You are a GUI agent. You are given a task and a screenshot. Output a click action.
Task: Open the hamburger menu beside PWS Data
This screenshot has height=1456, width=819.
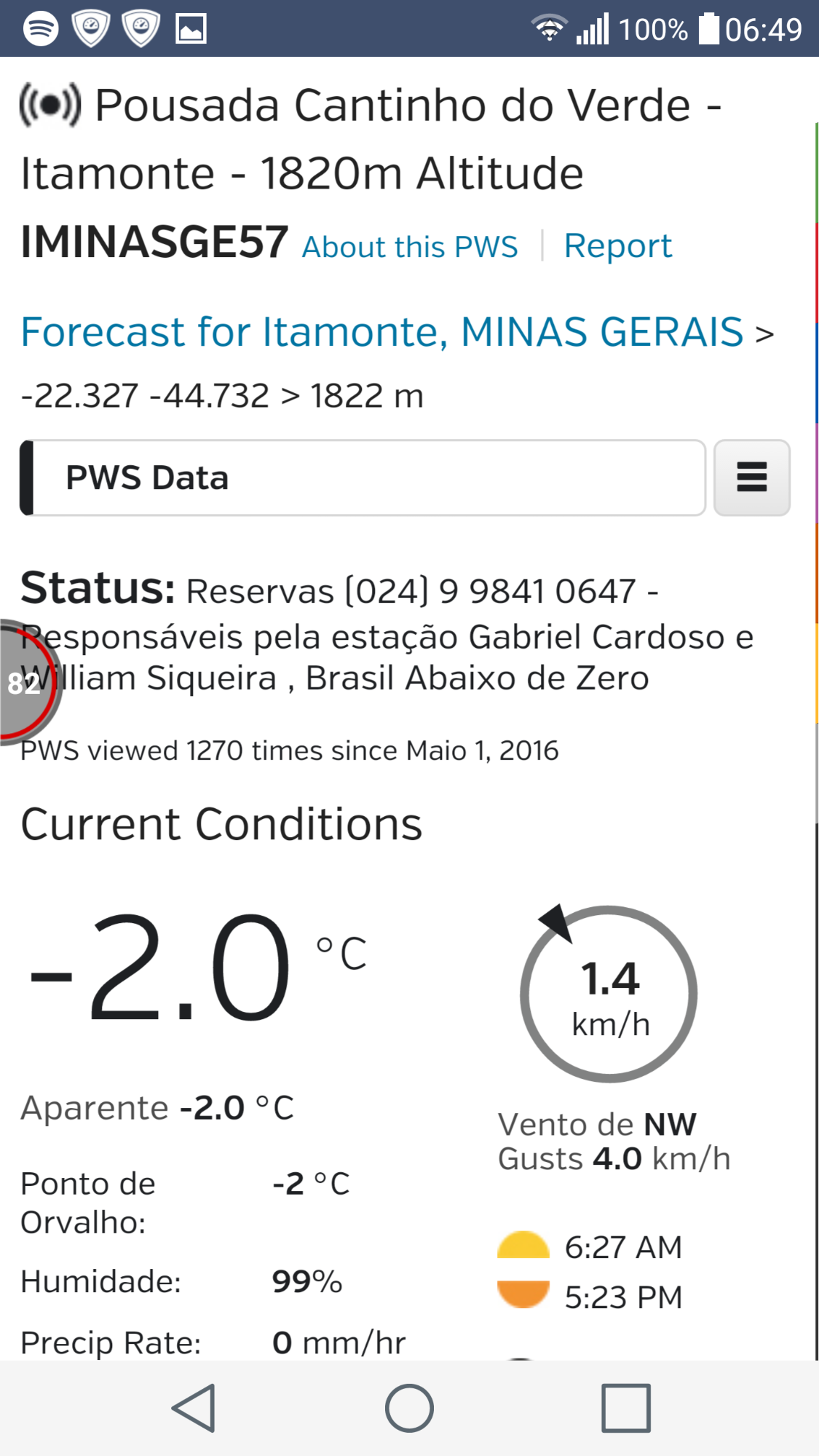(752, 478)
